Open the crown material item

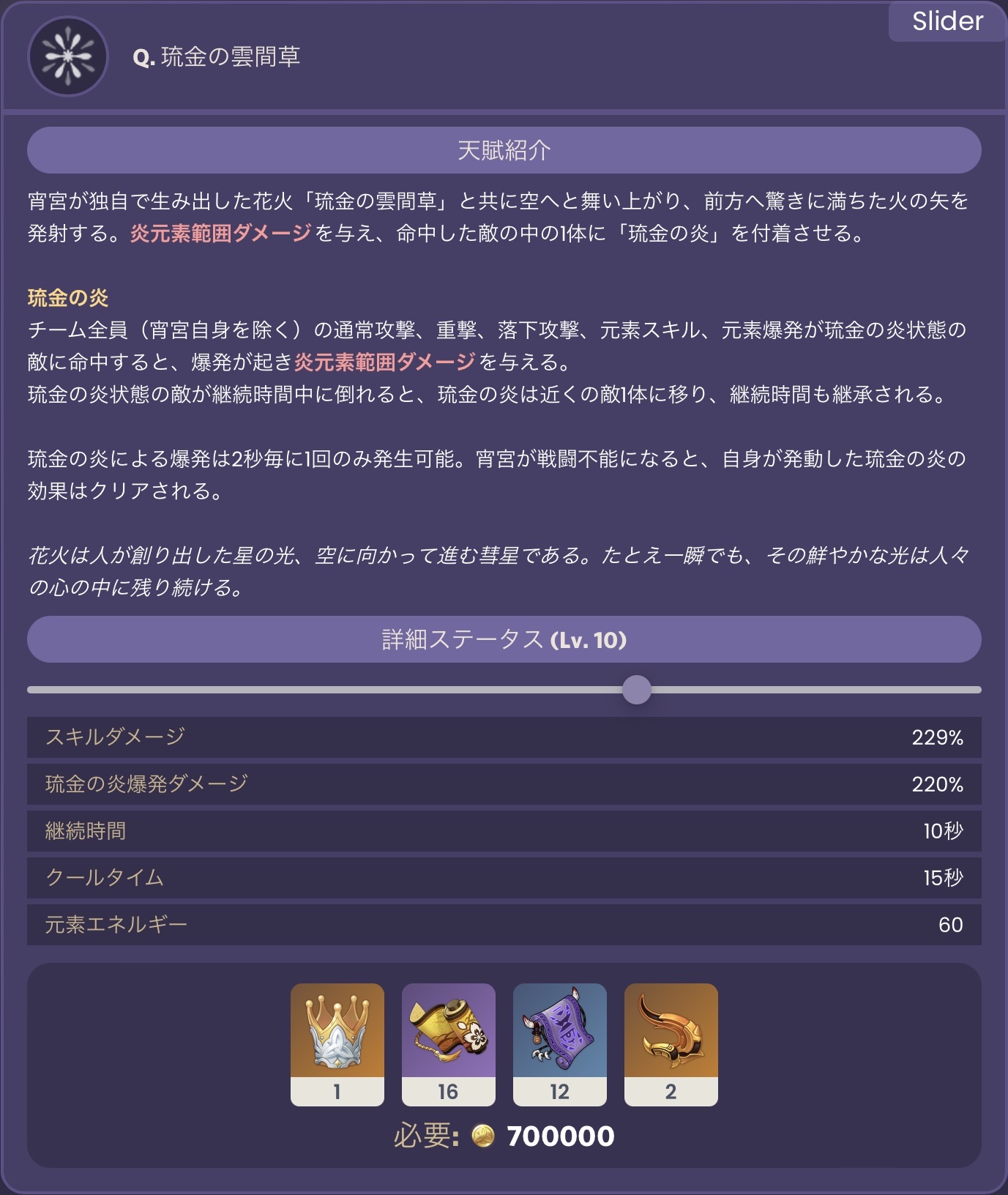(337, 1042)
